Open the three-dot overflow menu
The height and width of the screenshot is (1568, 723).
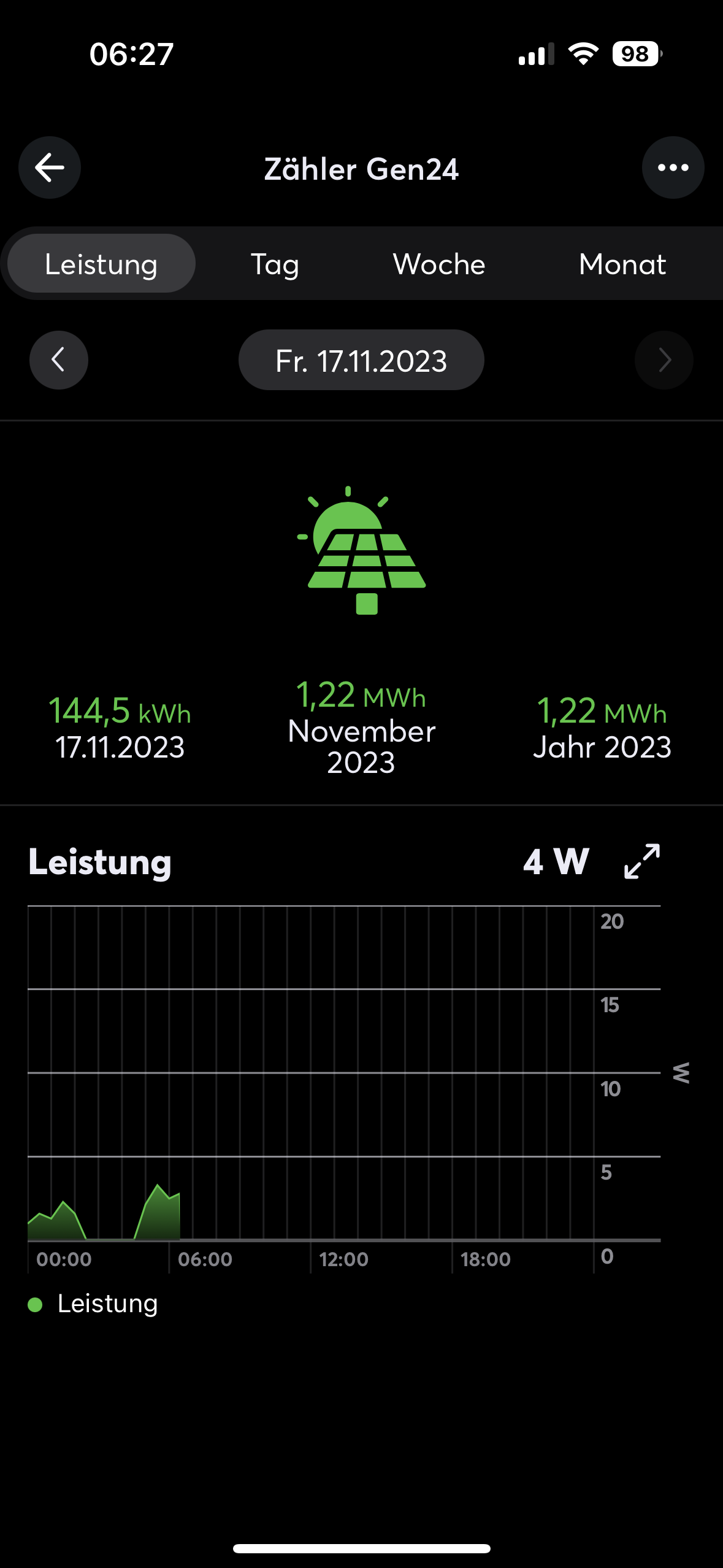pyautogui.click(x=673, y=167)
